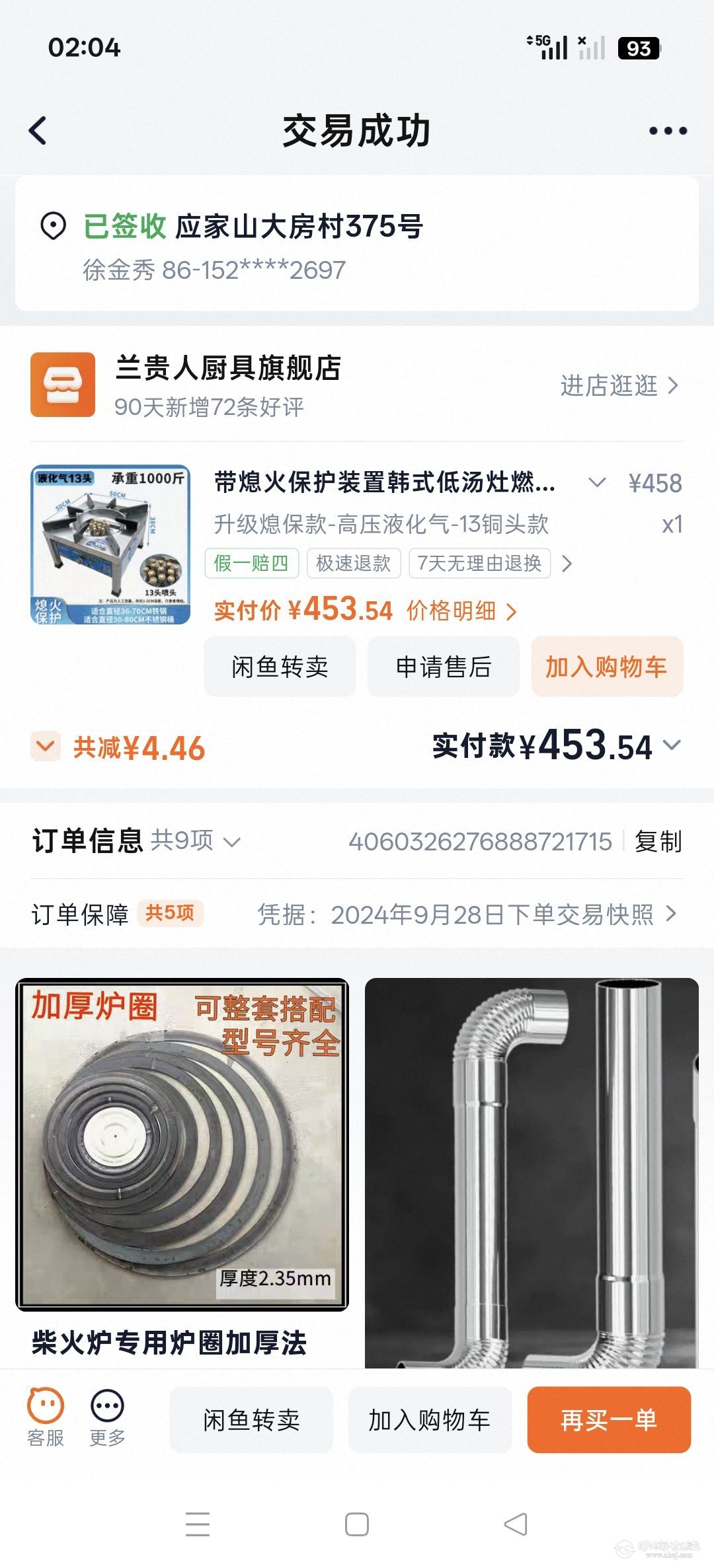
Task: Visit the store via 进店逛逛
Action: [619, 385]
